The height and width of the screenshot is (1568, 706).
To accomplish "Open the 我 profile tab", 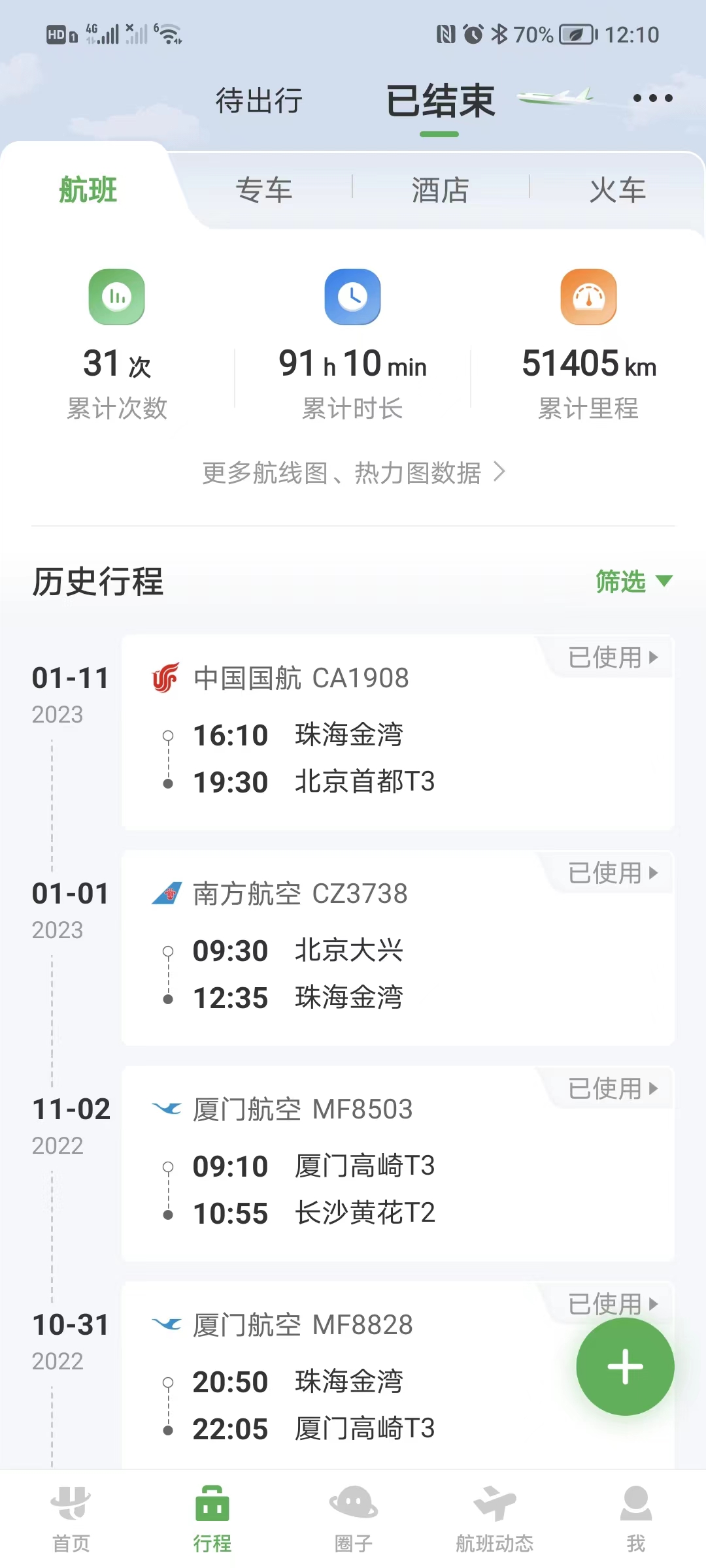I will tap(635, 1519).
